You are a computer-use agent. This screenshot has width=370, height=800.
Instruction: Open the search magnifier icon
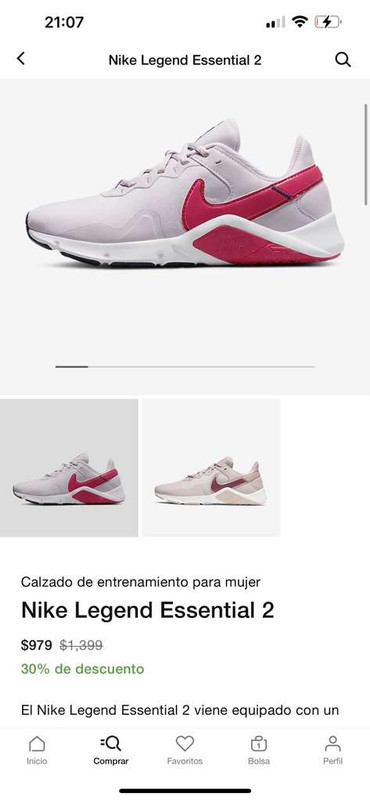coord(343,60)
